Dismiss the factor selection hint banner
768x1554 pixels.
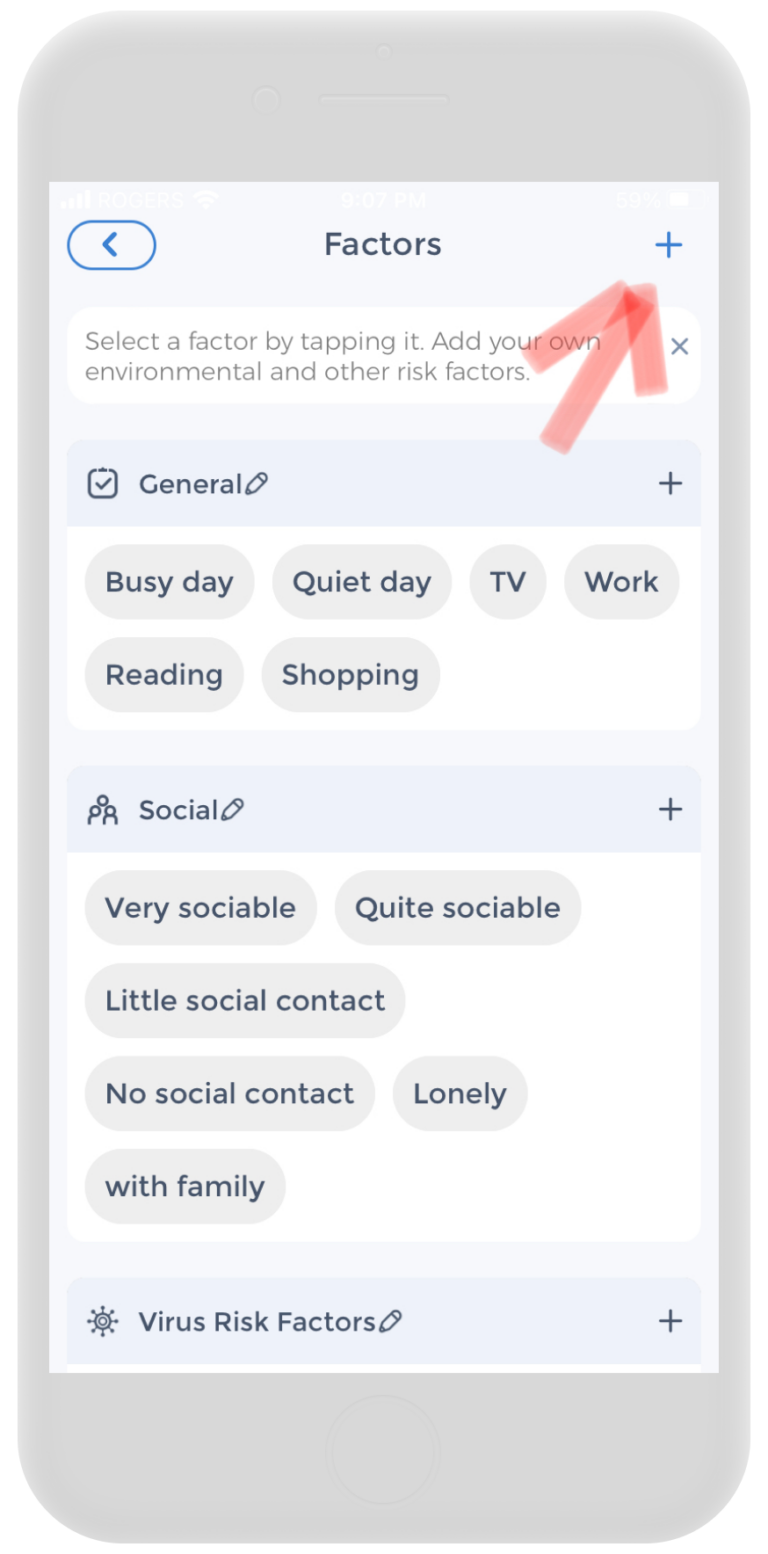click(679, 346)
